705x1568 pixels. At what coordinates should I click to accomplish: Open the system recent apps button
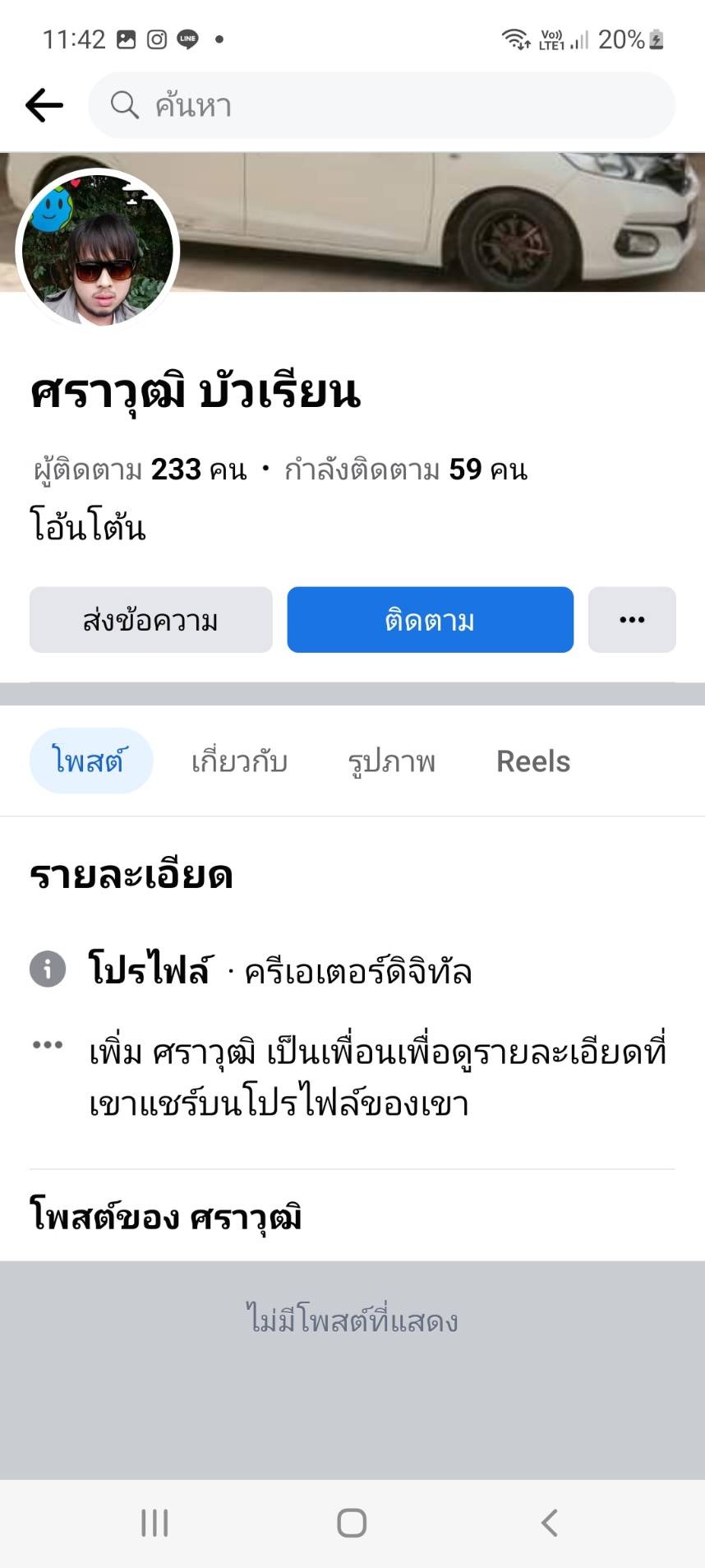coord(154,1523)
